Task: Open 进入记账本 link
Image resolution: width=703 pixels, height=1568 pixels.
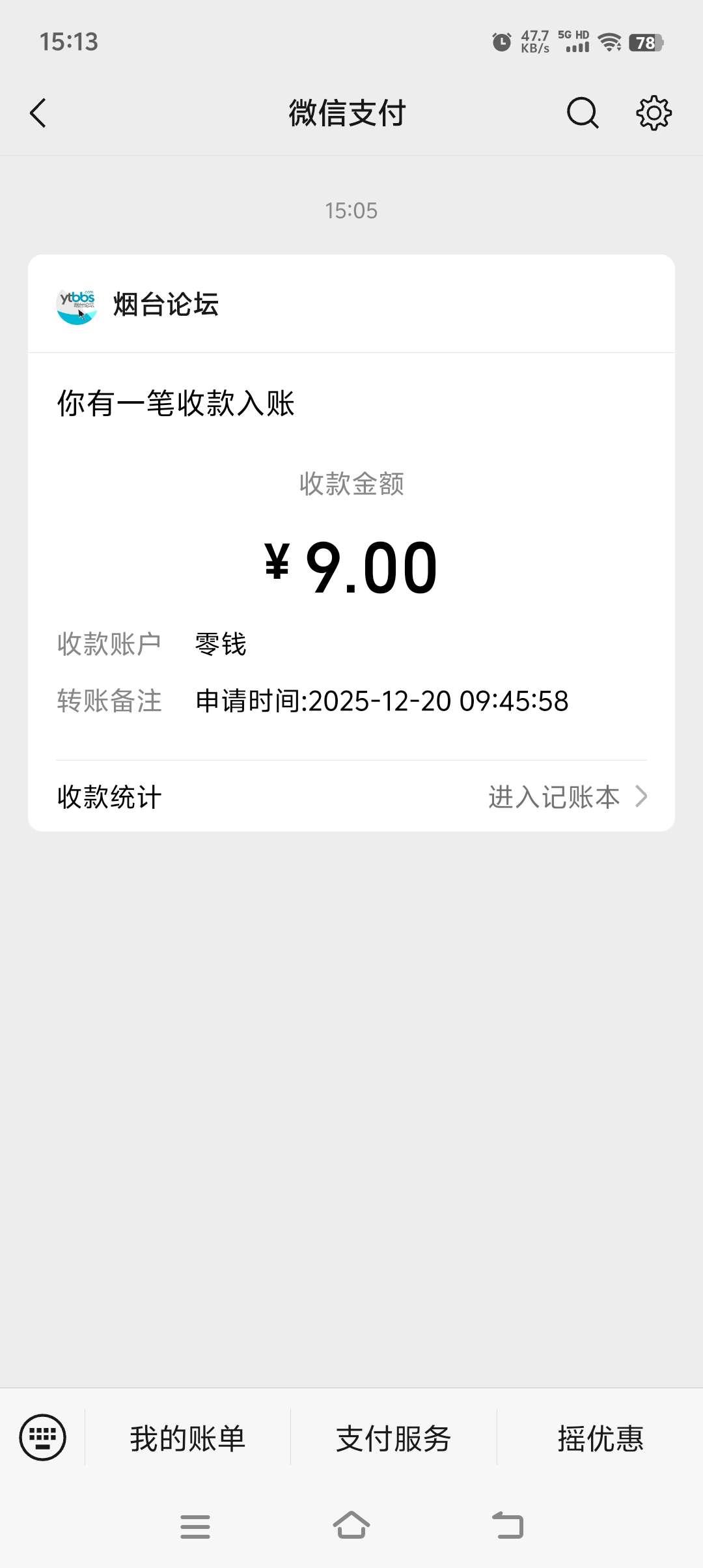Action: [566, 797]
